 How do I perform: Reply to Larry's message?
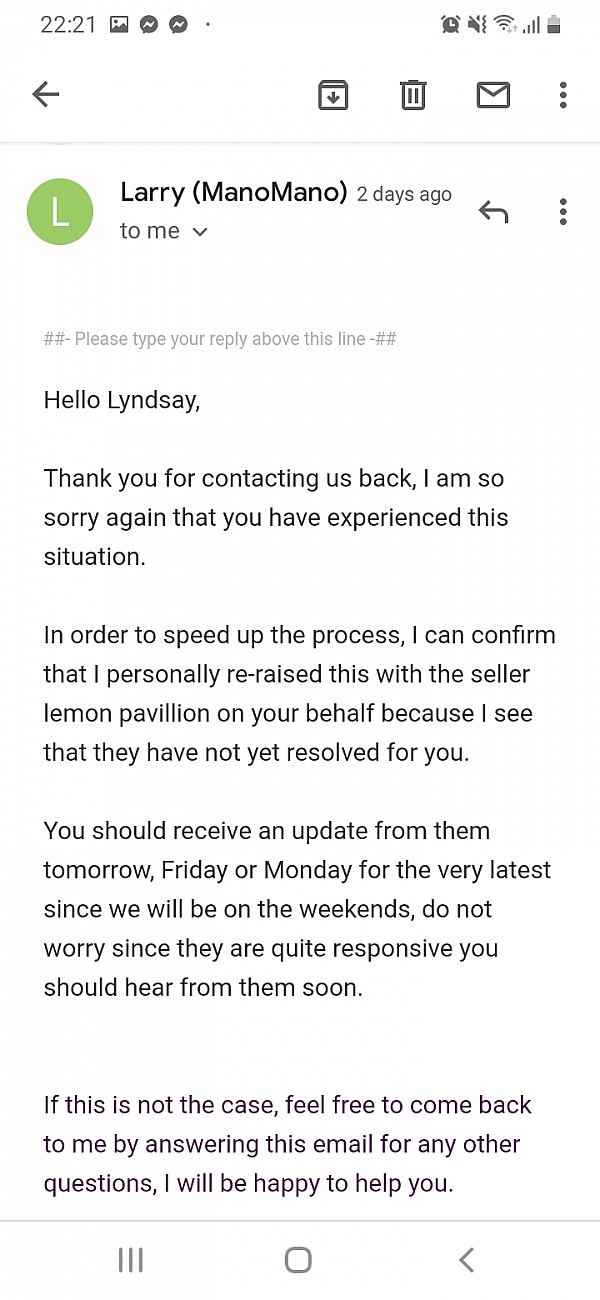tap(493, 212)
